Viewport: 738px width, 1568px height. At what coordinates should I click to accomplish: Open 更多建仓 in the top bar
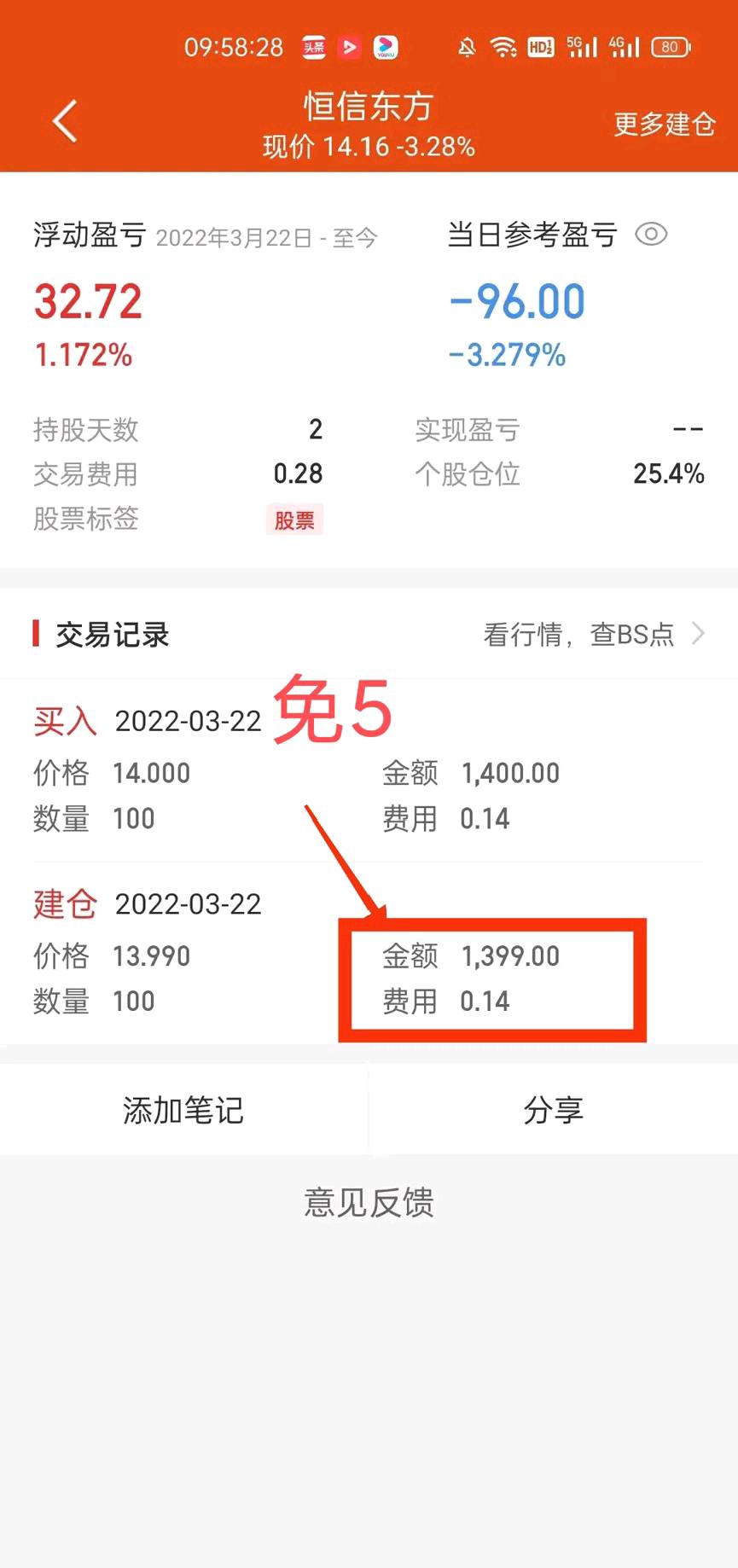click(664, 124)
